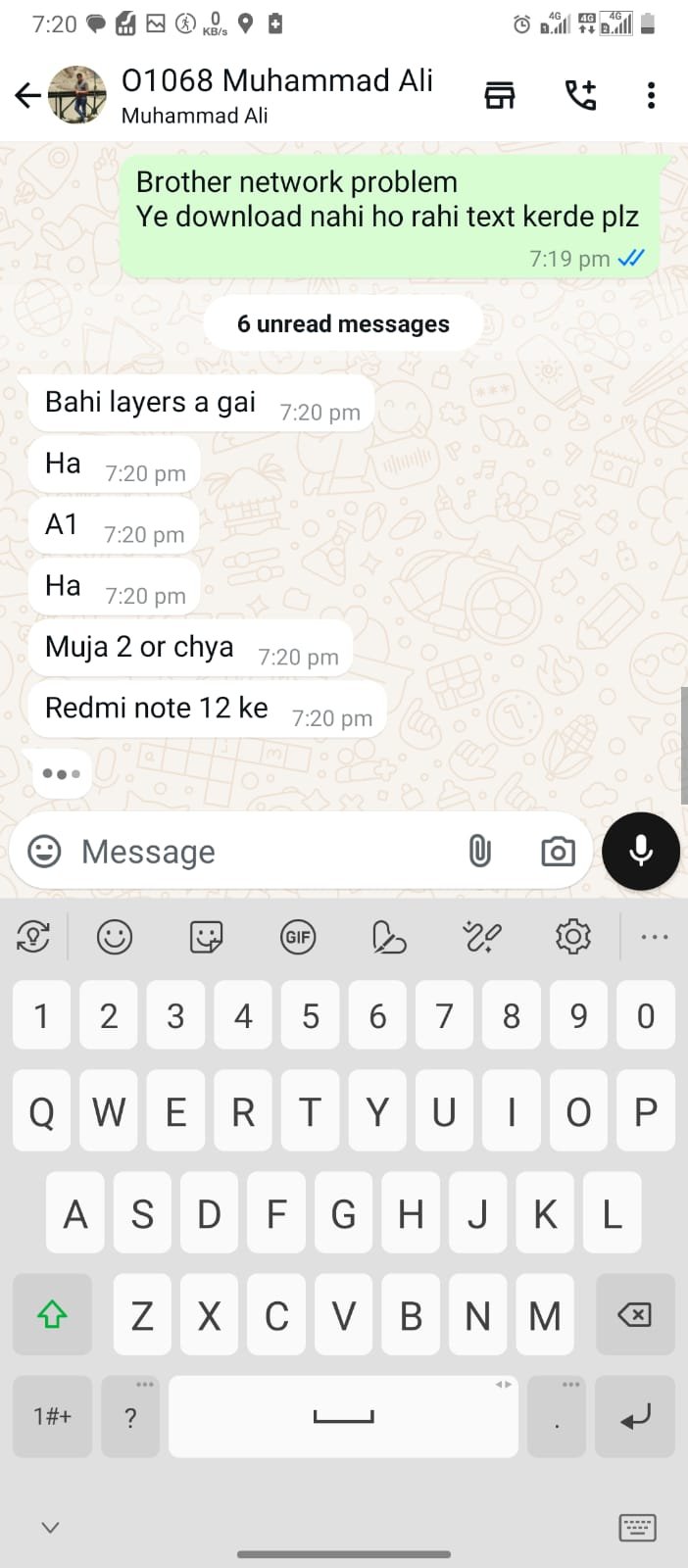Open Muhammad Ali's contact profile
688x1568 pixels.
pyautogui.click(x=276, y=95)
